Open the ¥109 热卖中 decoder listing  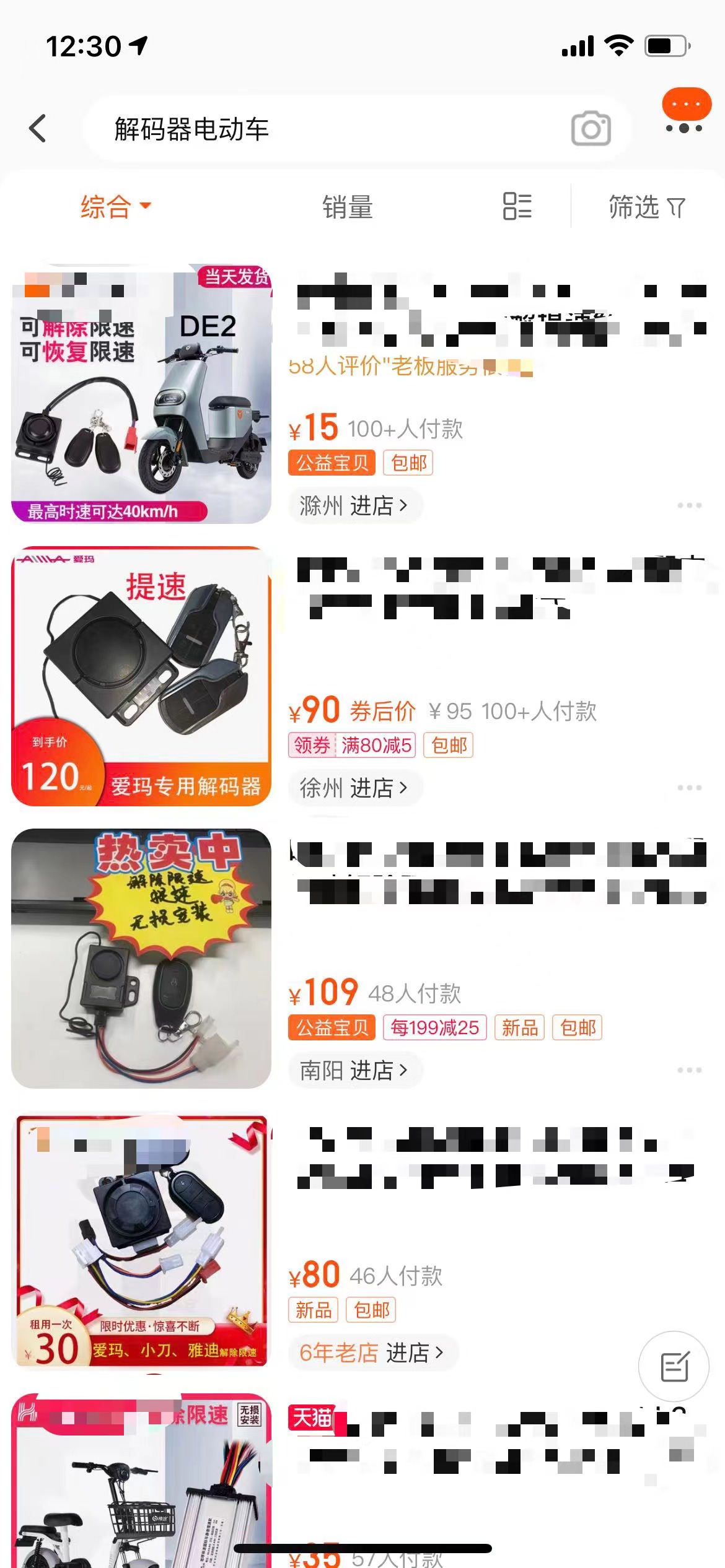point(141,959)
